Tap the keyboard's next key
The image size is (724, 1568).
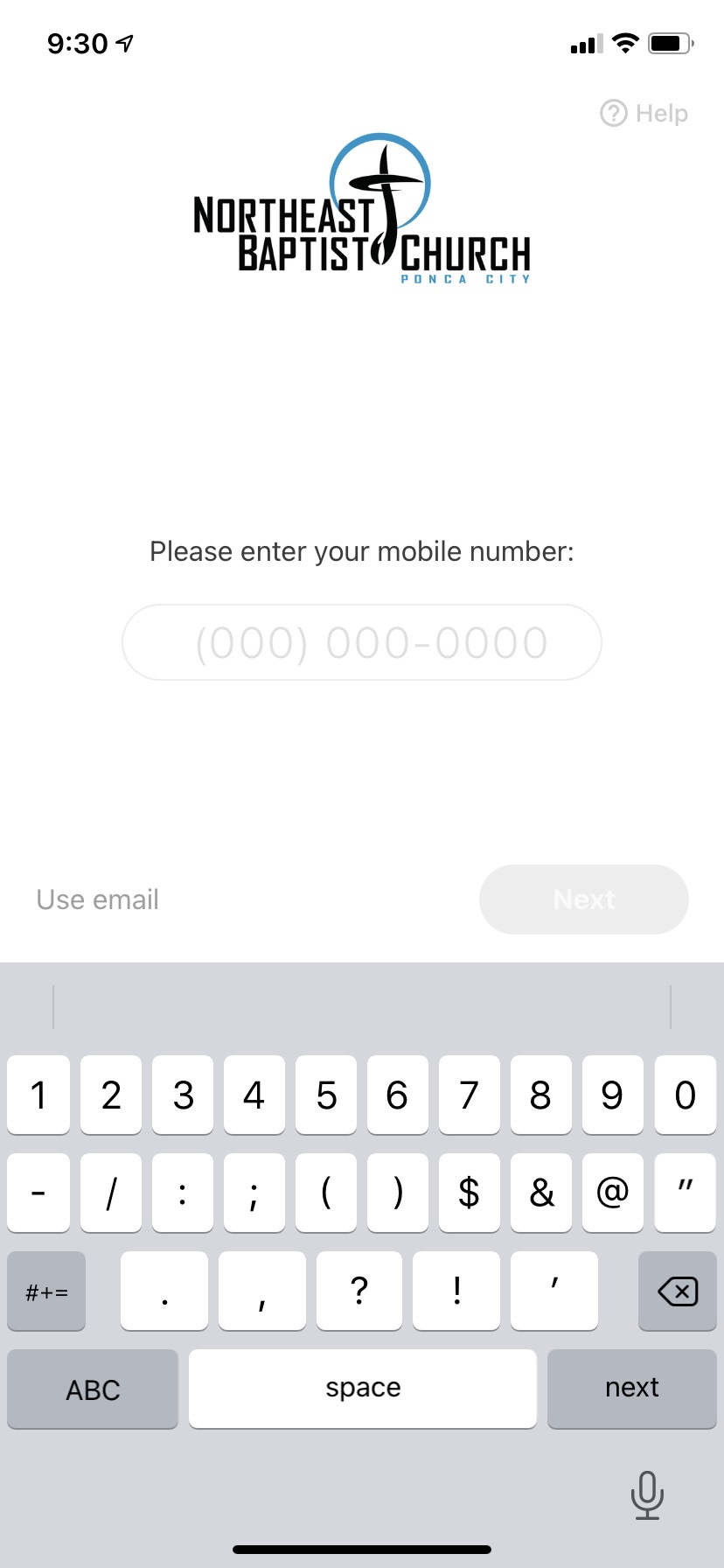click(632, 1389)
